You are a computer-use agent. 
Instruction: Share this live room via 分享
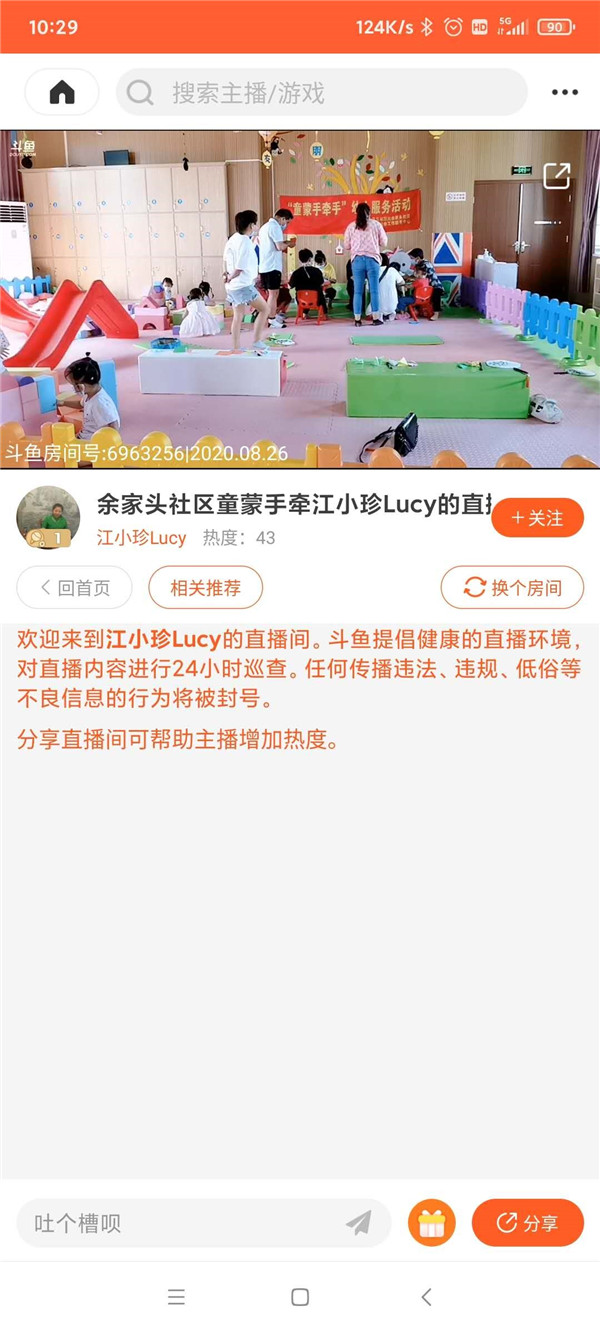(527, 1223)
